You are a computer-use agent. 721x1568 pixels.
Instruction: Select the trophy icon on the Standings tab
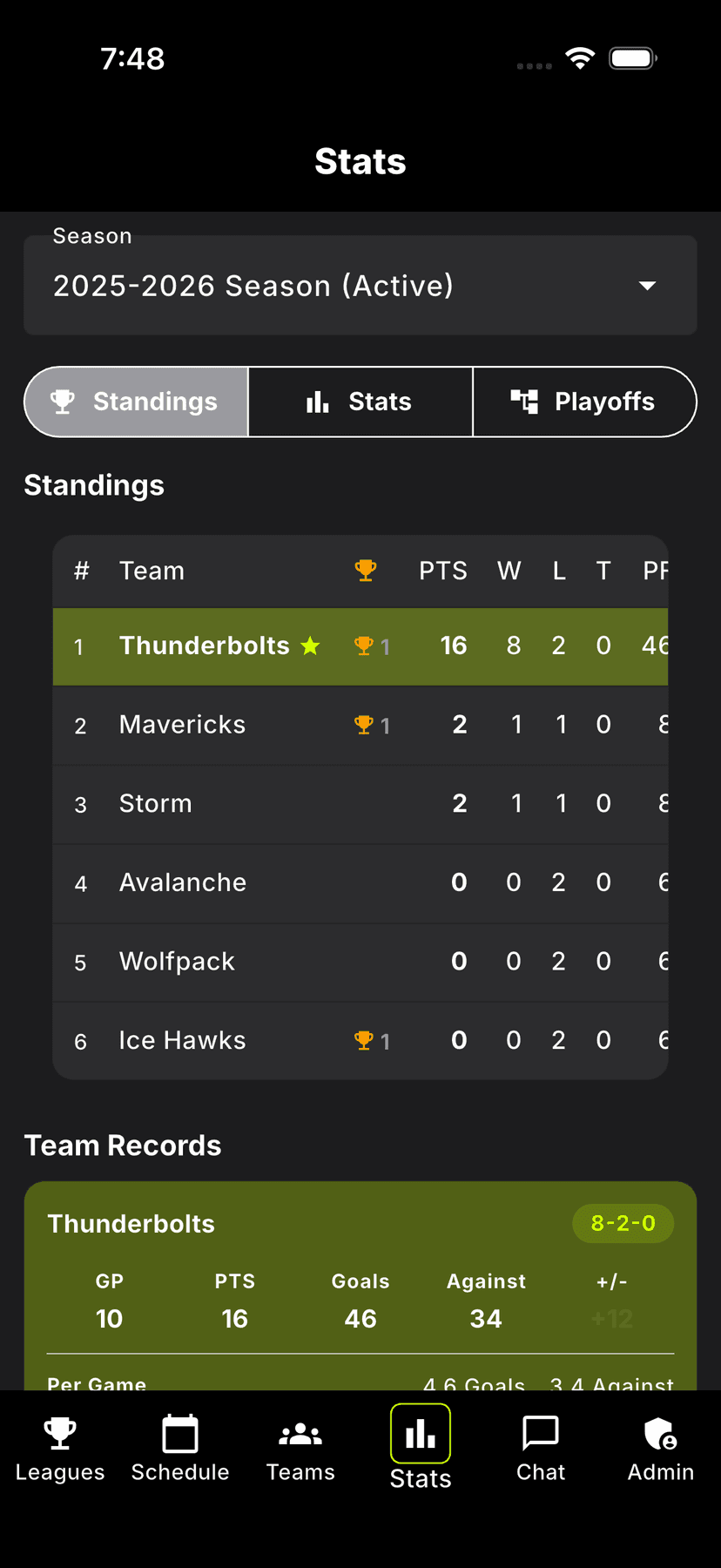[62, 402]
